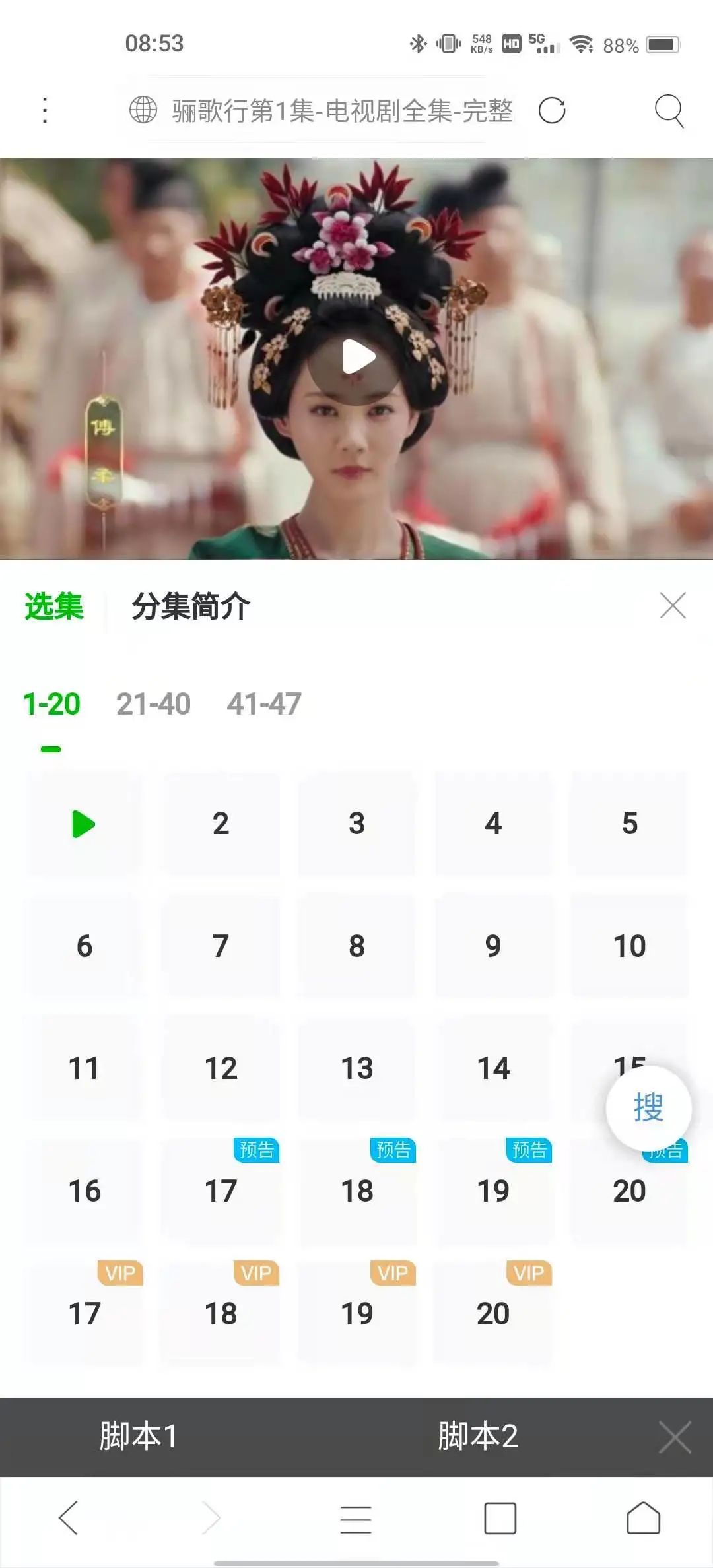Go back to the previous page
The image size is (713, 1568).
tap(69, 1518)
